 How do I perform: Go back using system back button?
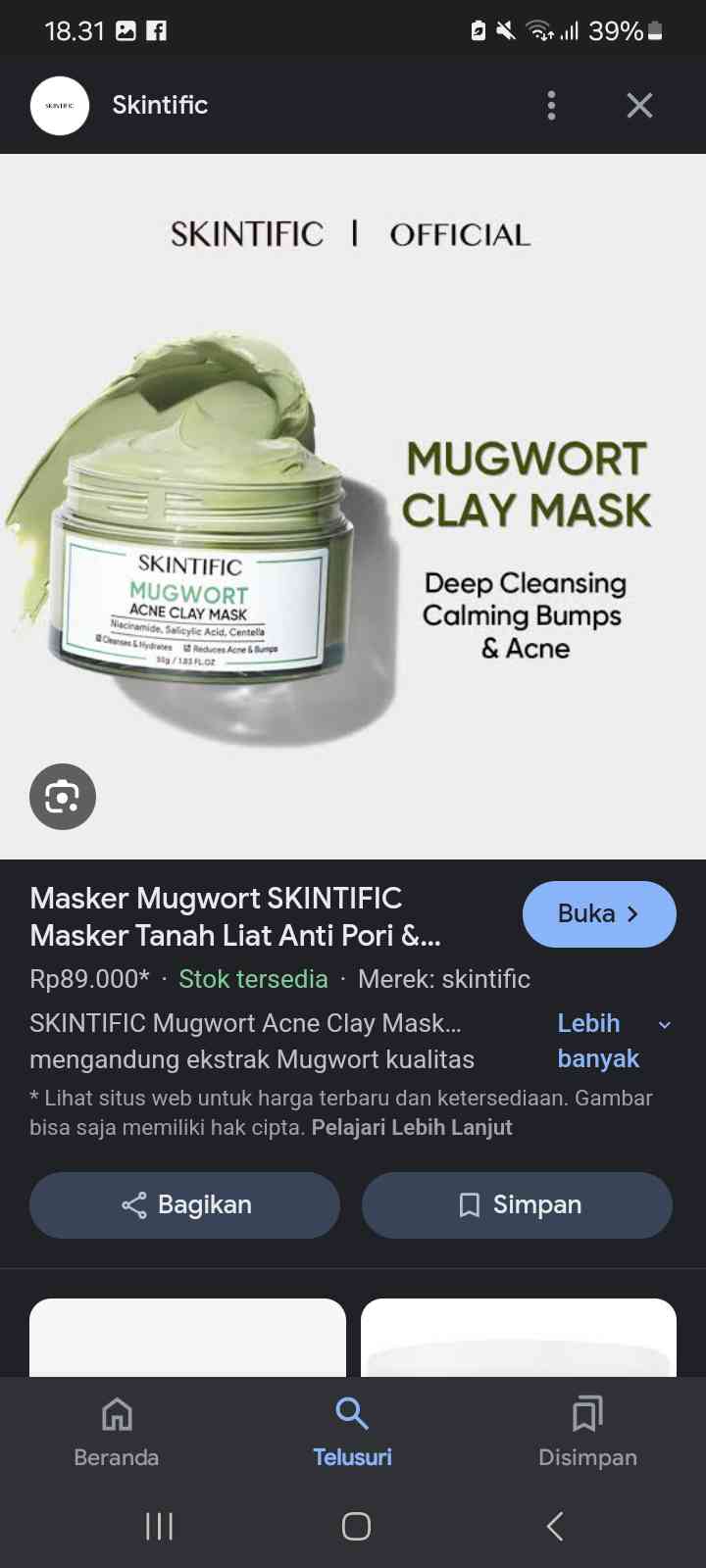pos(555,1526)
